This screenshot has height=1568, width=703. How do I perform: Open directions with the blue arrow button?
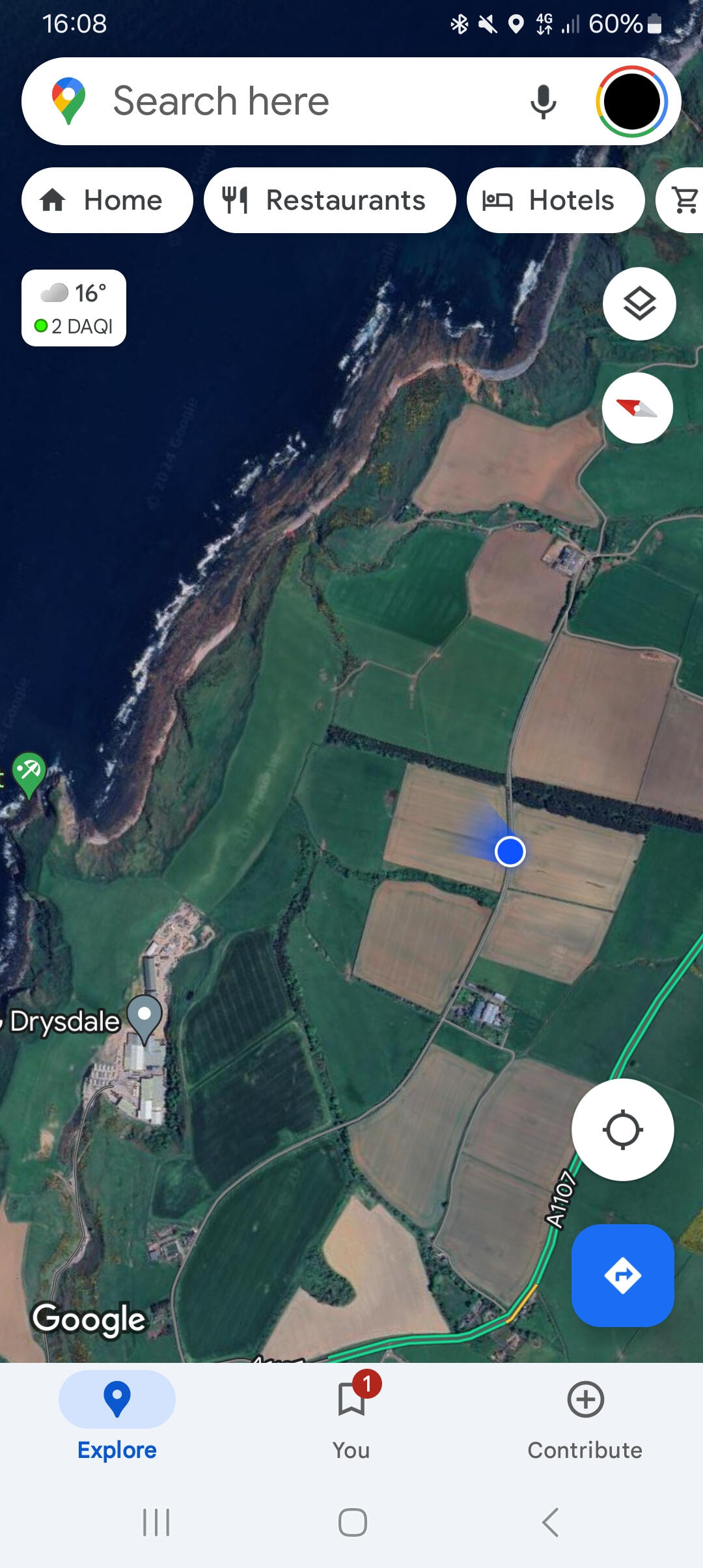[x=622, y=1275]
